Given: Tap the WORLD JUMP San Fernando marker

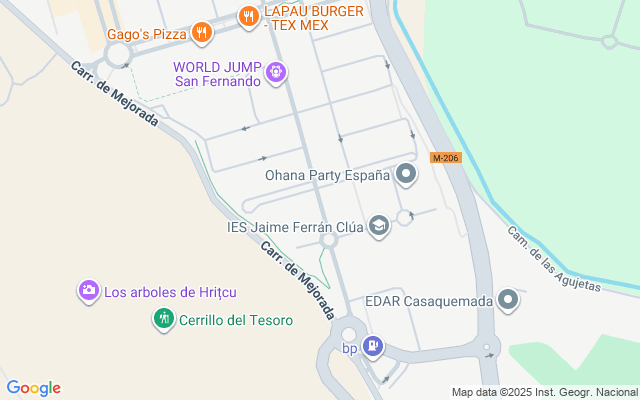Looking at the screenshot, I should 276,73.
